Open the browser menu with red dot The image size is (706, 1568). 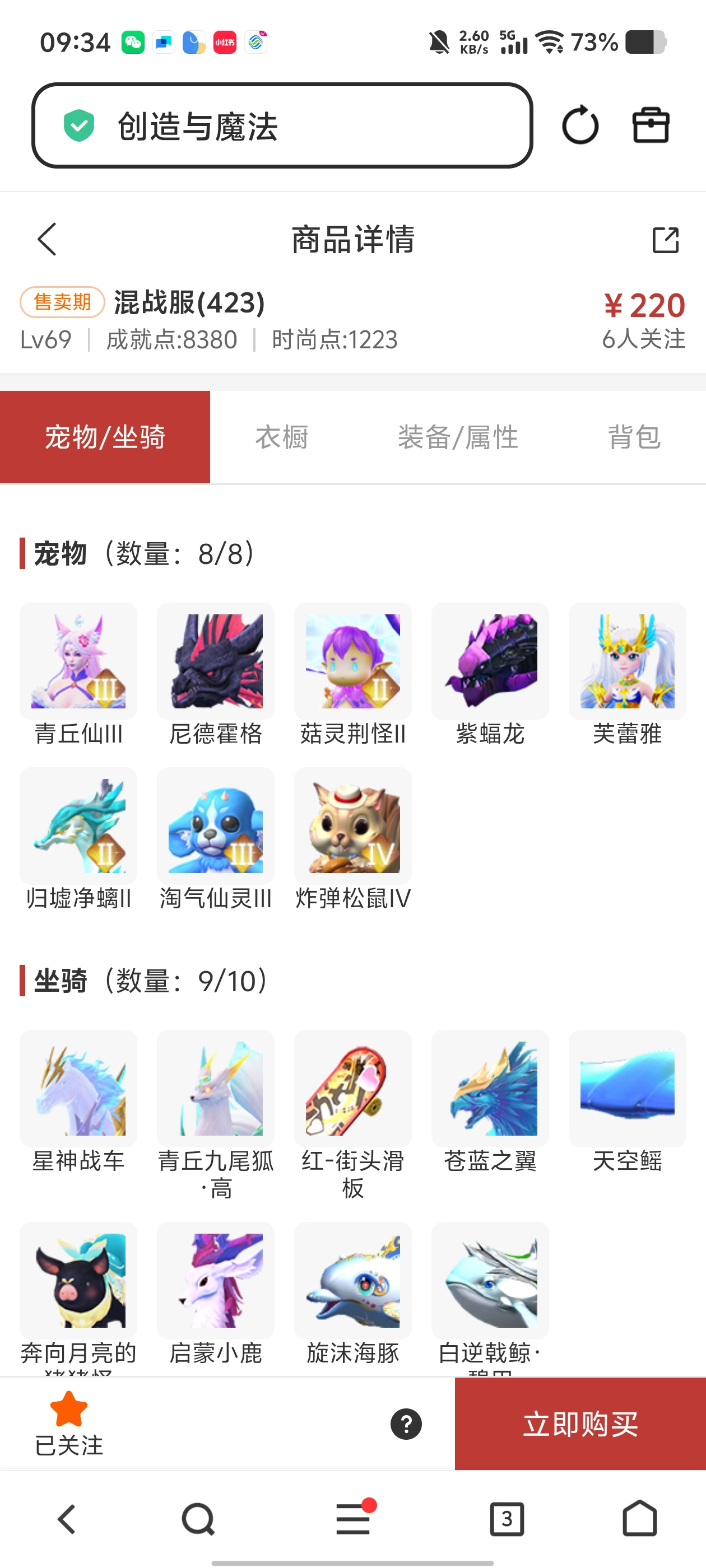pyautogui.click(x=355, y=1518)
